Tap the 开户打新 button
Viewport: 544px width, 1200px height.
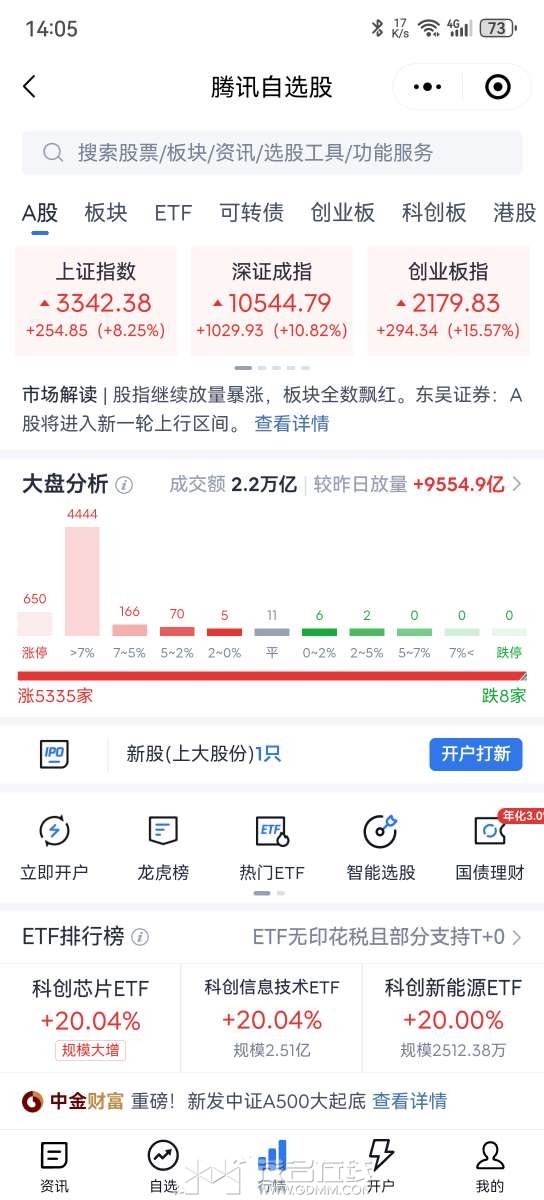(x=476, y=754)
